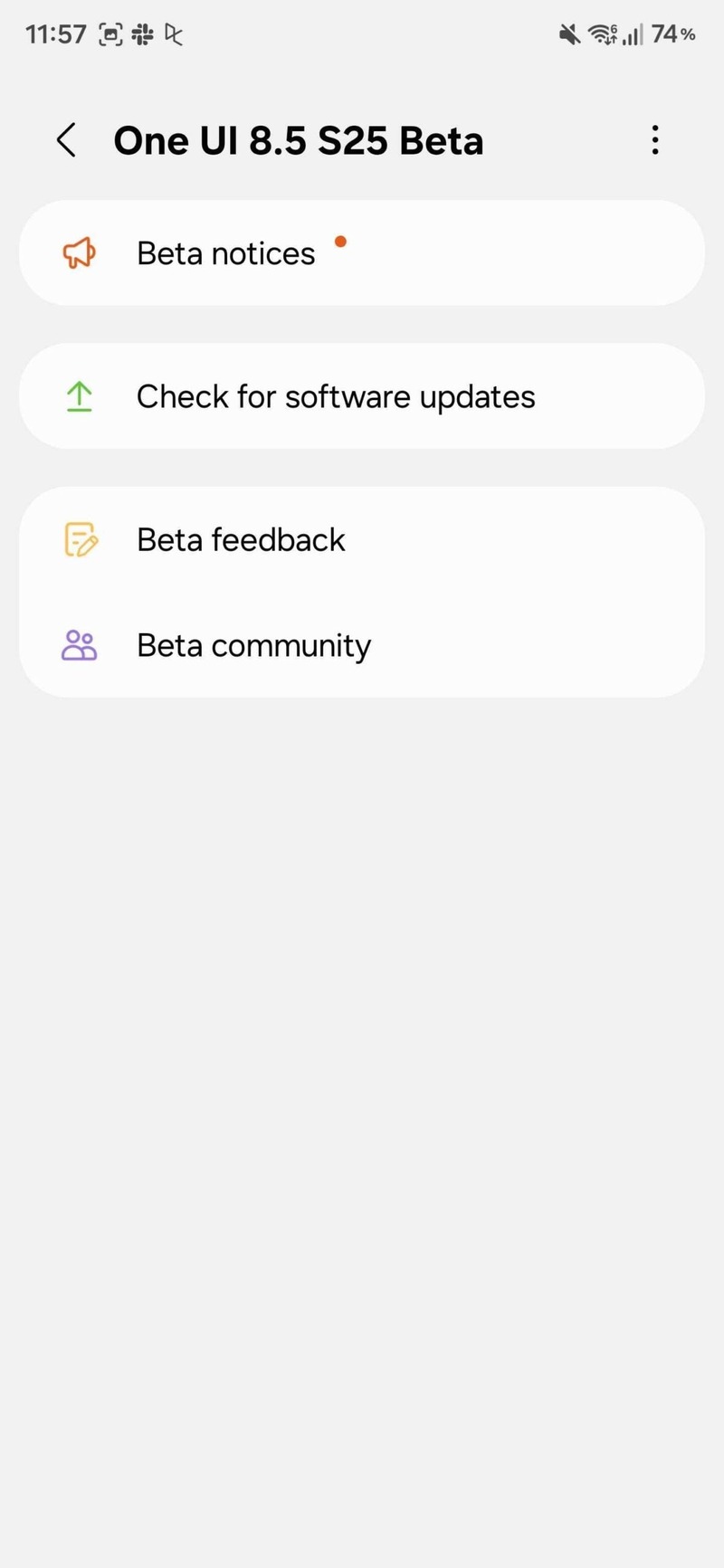Tap the unread red dot on Beta notices
724x1568 pixels.
[340, 242]
